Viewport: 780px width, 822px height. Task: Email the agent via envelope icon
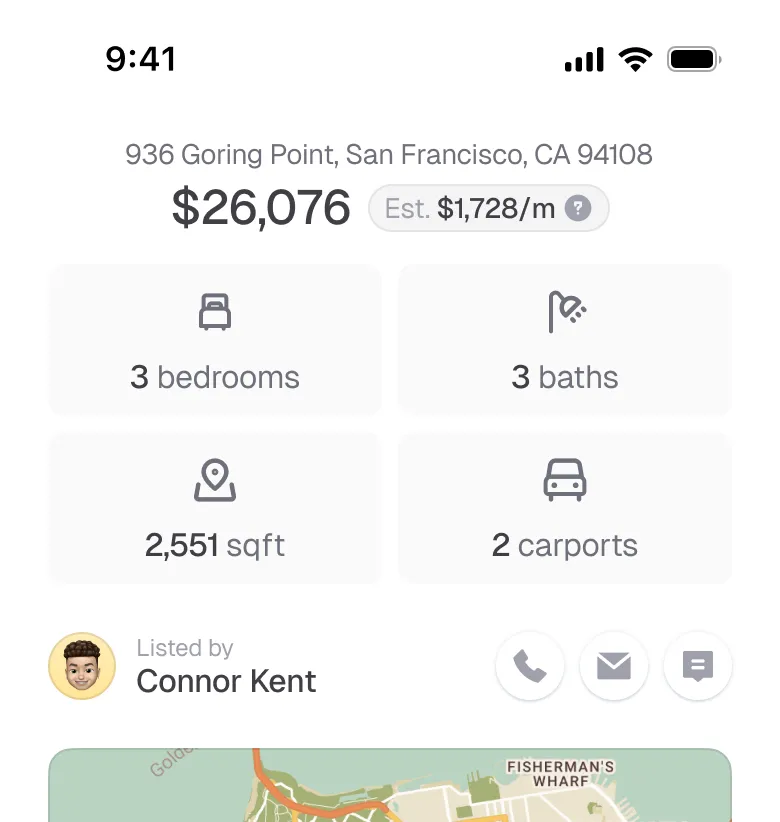[x=614, y=666]
